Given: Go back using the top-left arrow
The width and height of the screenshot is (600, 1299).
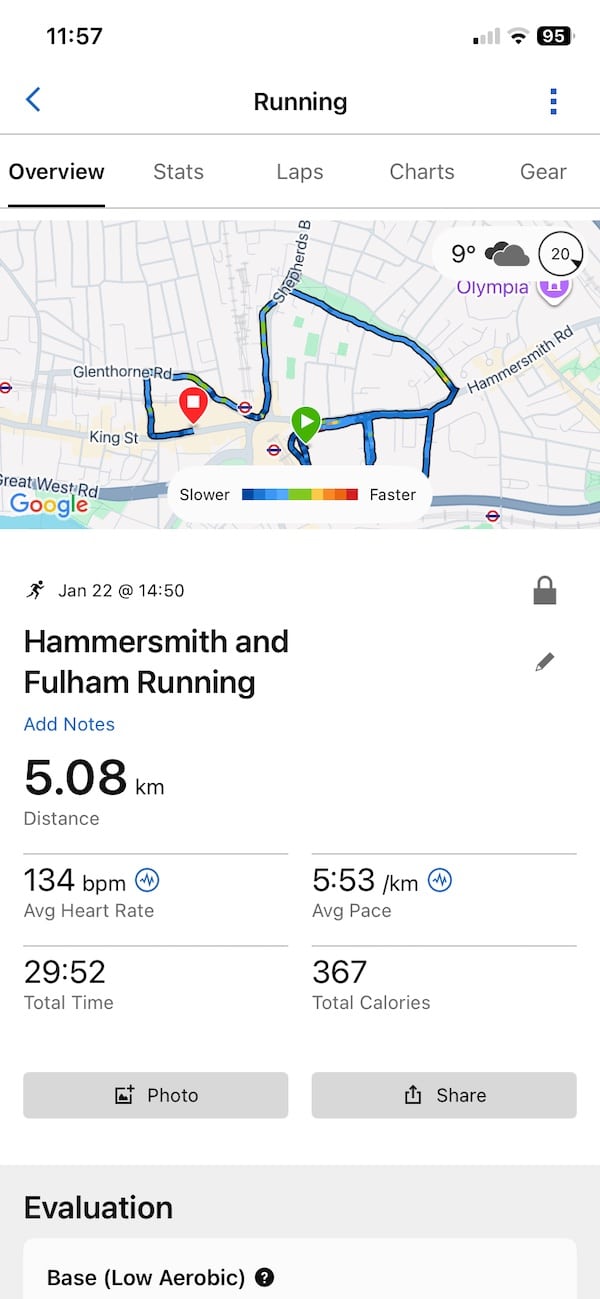Looking at the screenshot, I should (33, 100).
